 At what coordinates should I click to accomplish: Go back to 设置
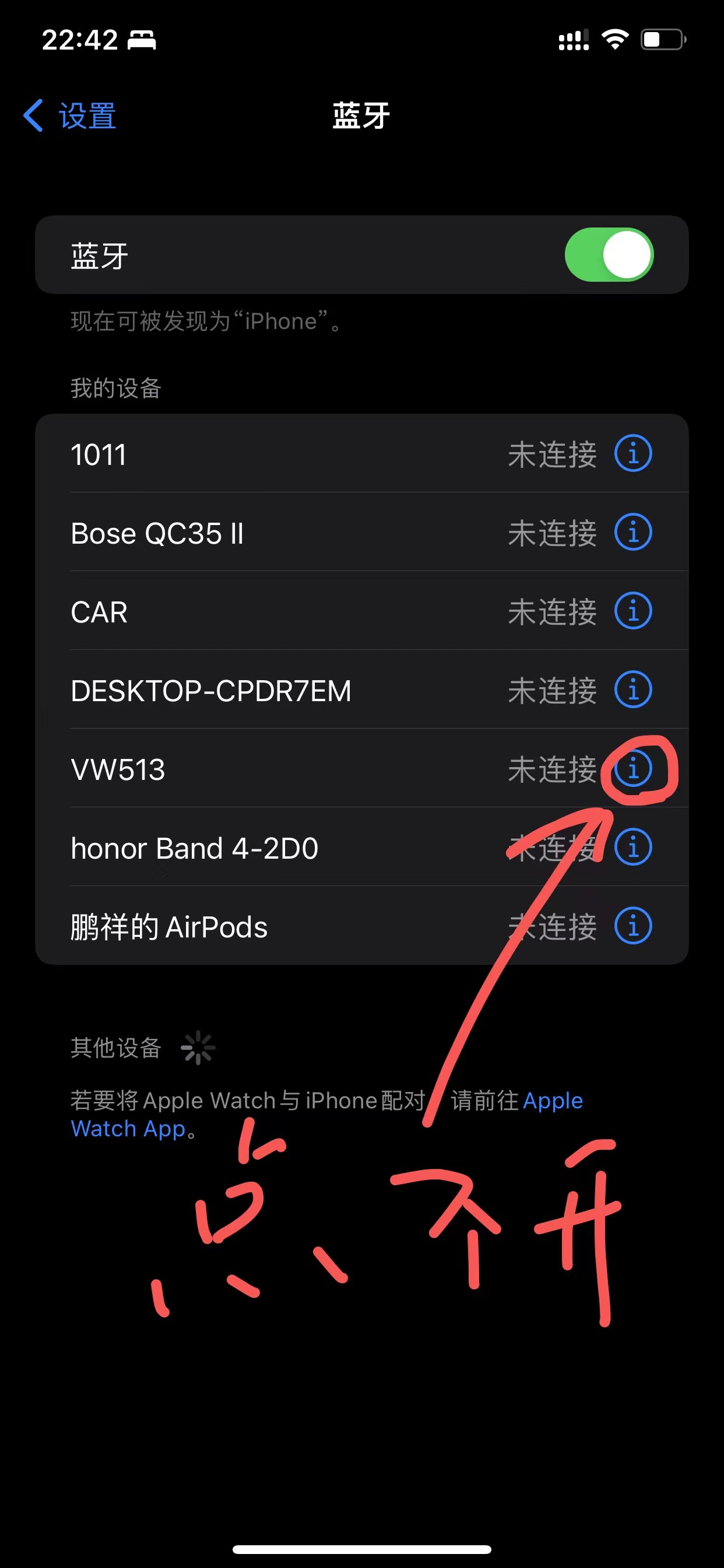click(x=70, y=116)
